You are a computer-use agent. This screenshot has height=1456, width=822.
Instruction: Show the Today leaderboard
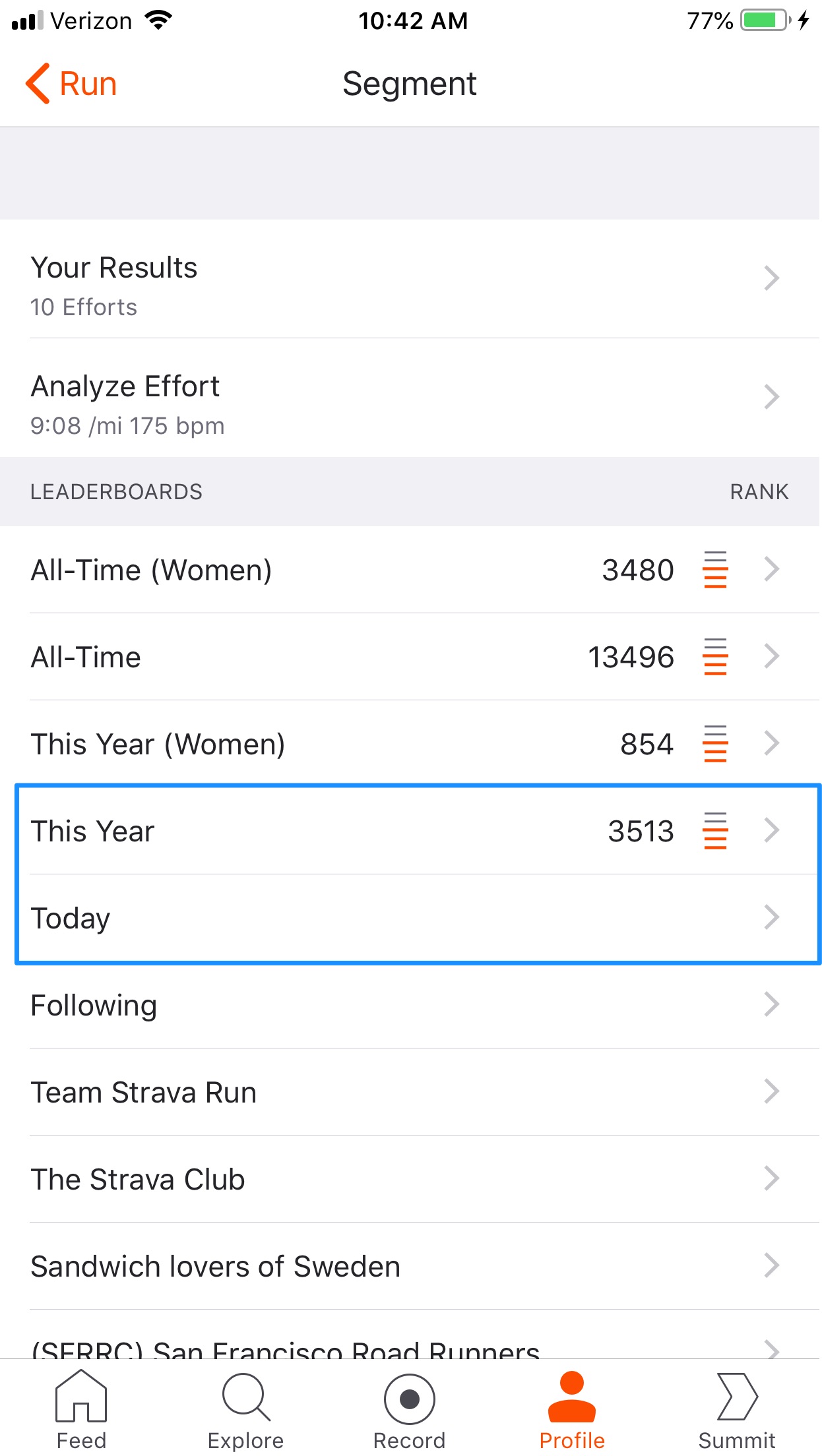tap(410, 918)
